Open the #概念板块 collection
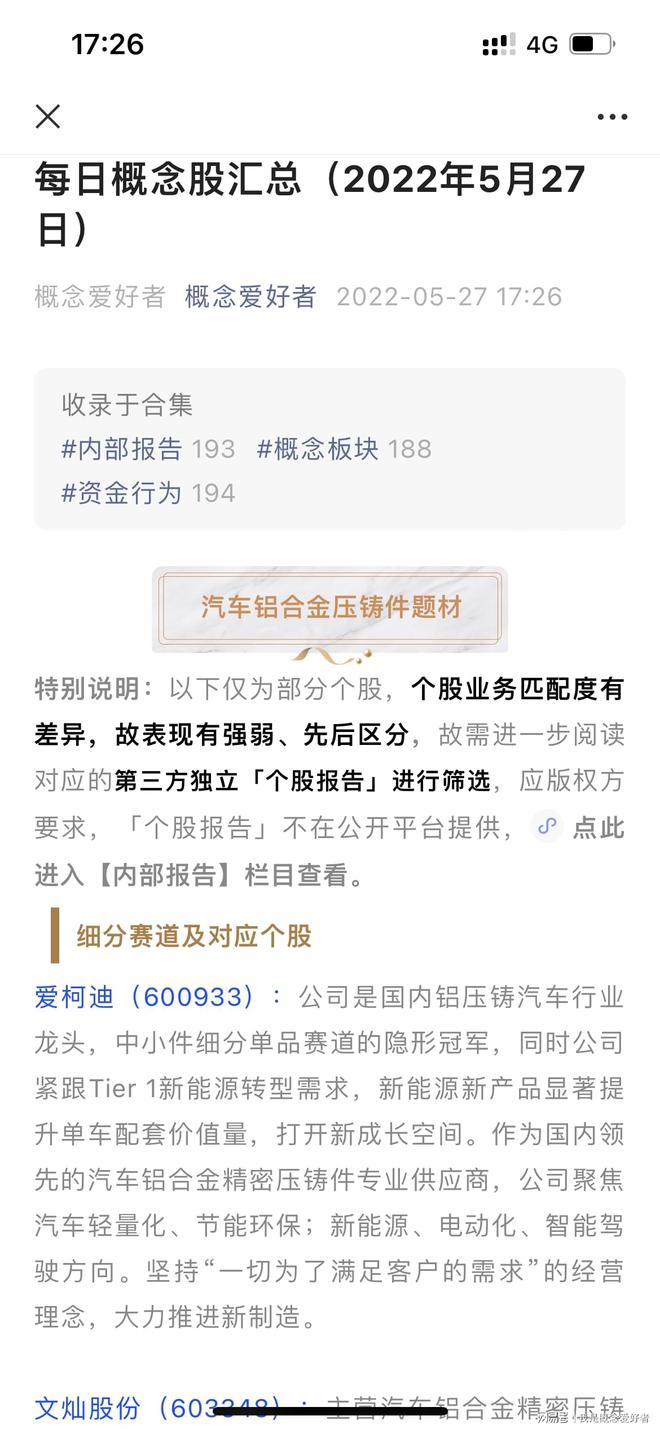660x1429 pixels. [318, 449]
